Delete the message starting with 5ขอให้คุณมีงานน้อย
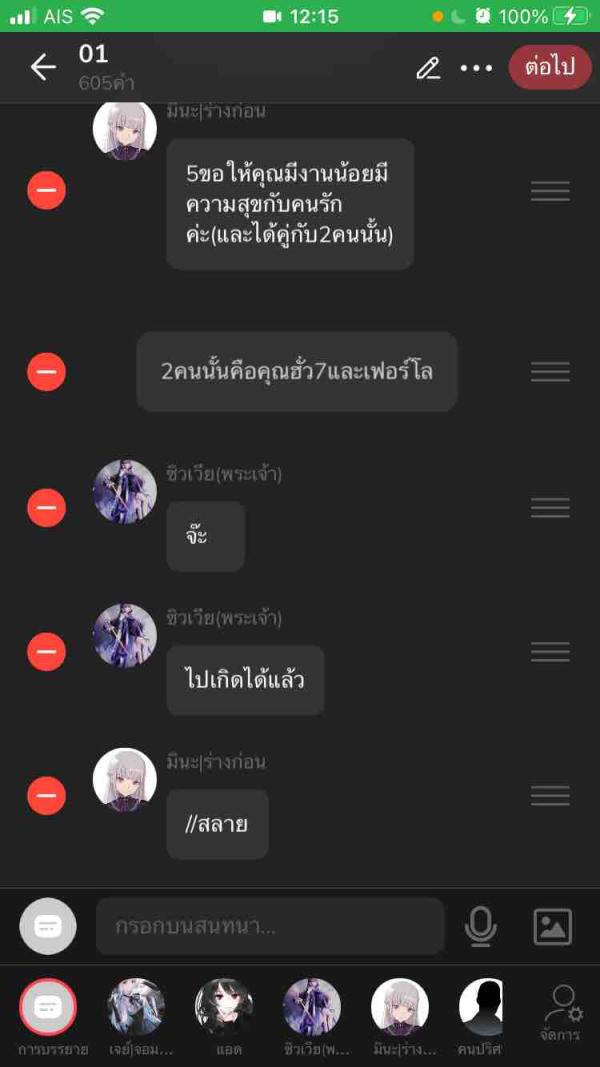 46,190
